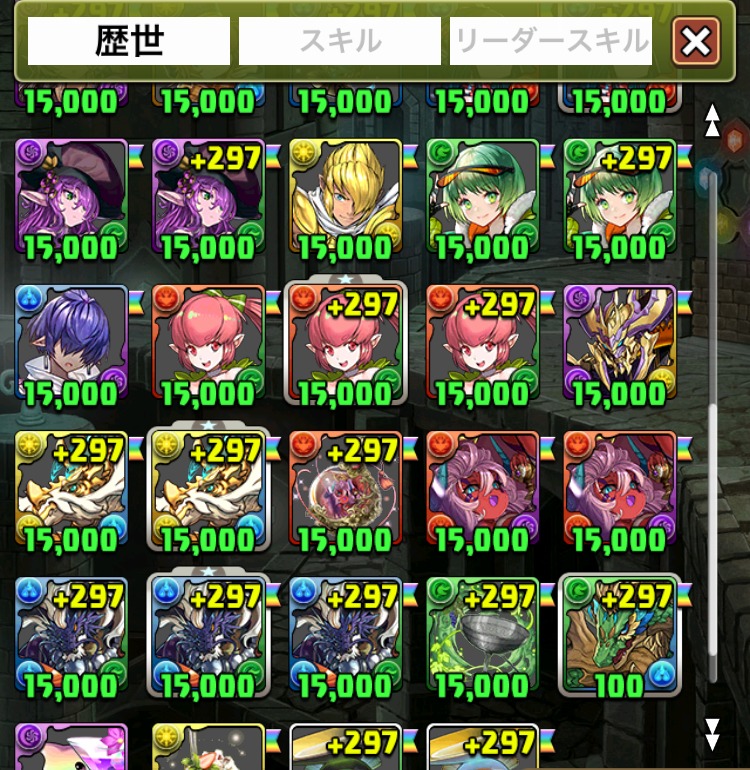Close the monster list panel
750x770 pixels.
coord(696,41)
